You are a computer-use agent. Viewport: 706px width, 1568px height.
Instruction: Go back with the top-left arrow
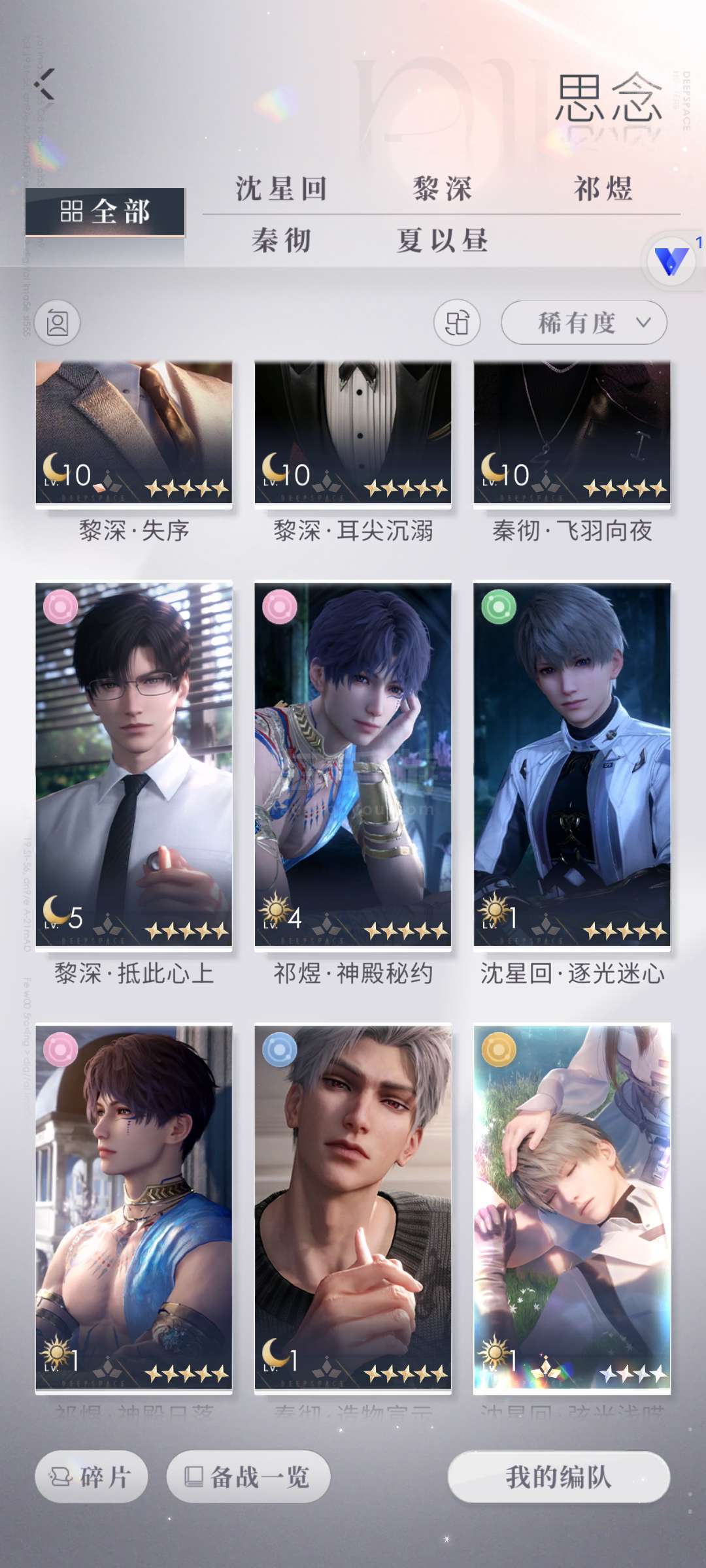44,84
